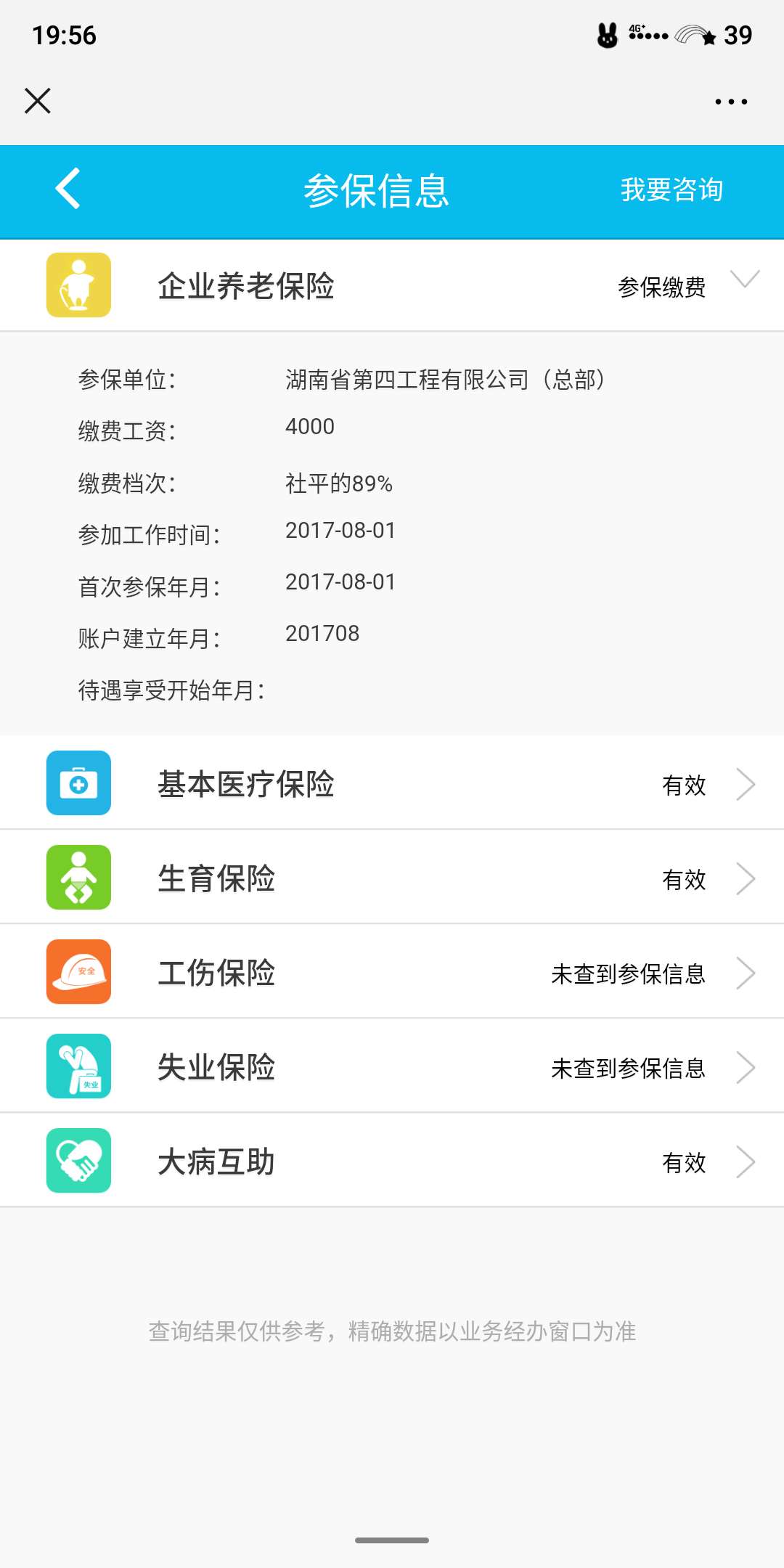This screenshot has height=1568, width=784.
Task: Check 失业保险 information
Action: pyautogui.click(x=392, y=1067)
